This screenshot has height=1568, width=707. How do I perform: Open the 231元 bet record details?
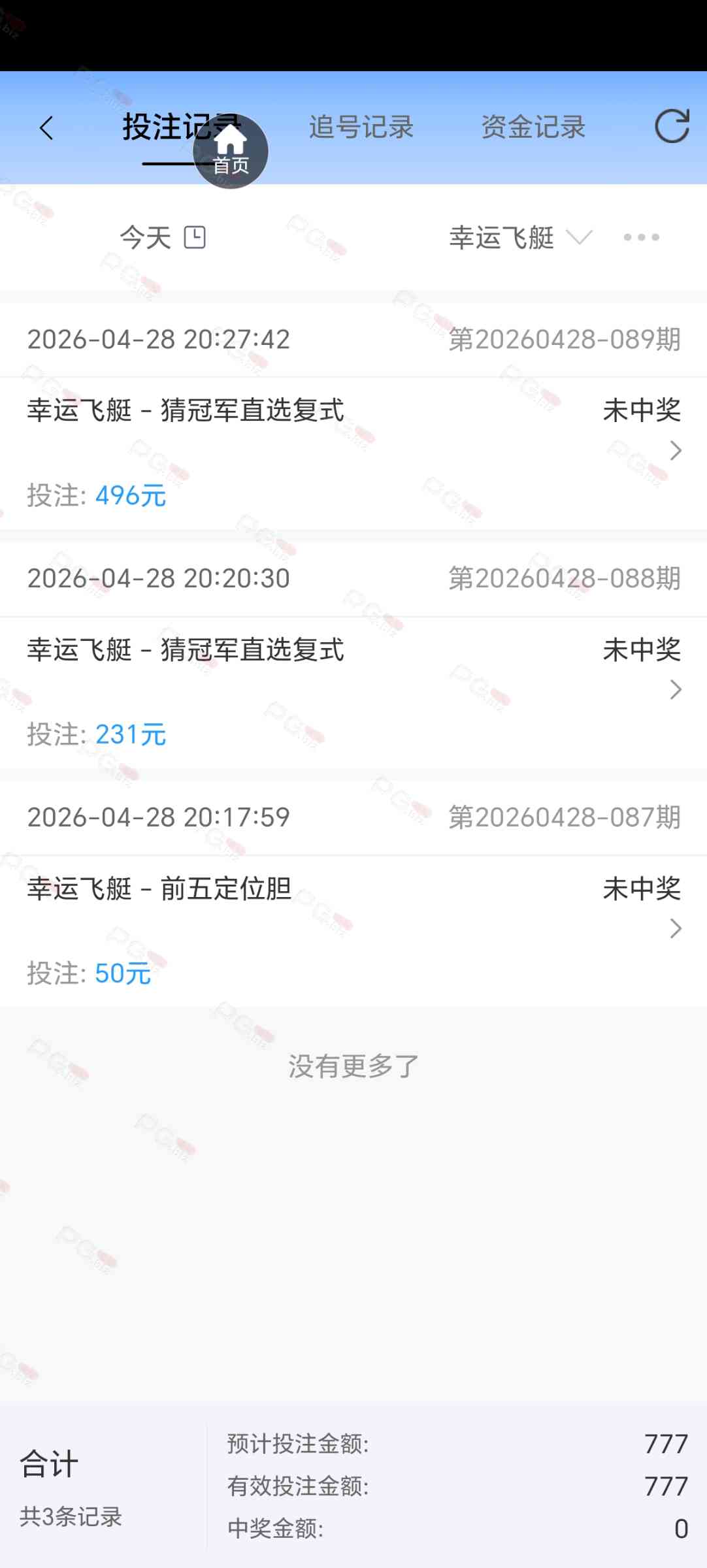pyautogui.click(x=353, y=691)
